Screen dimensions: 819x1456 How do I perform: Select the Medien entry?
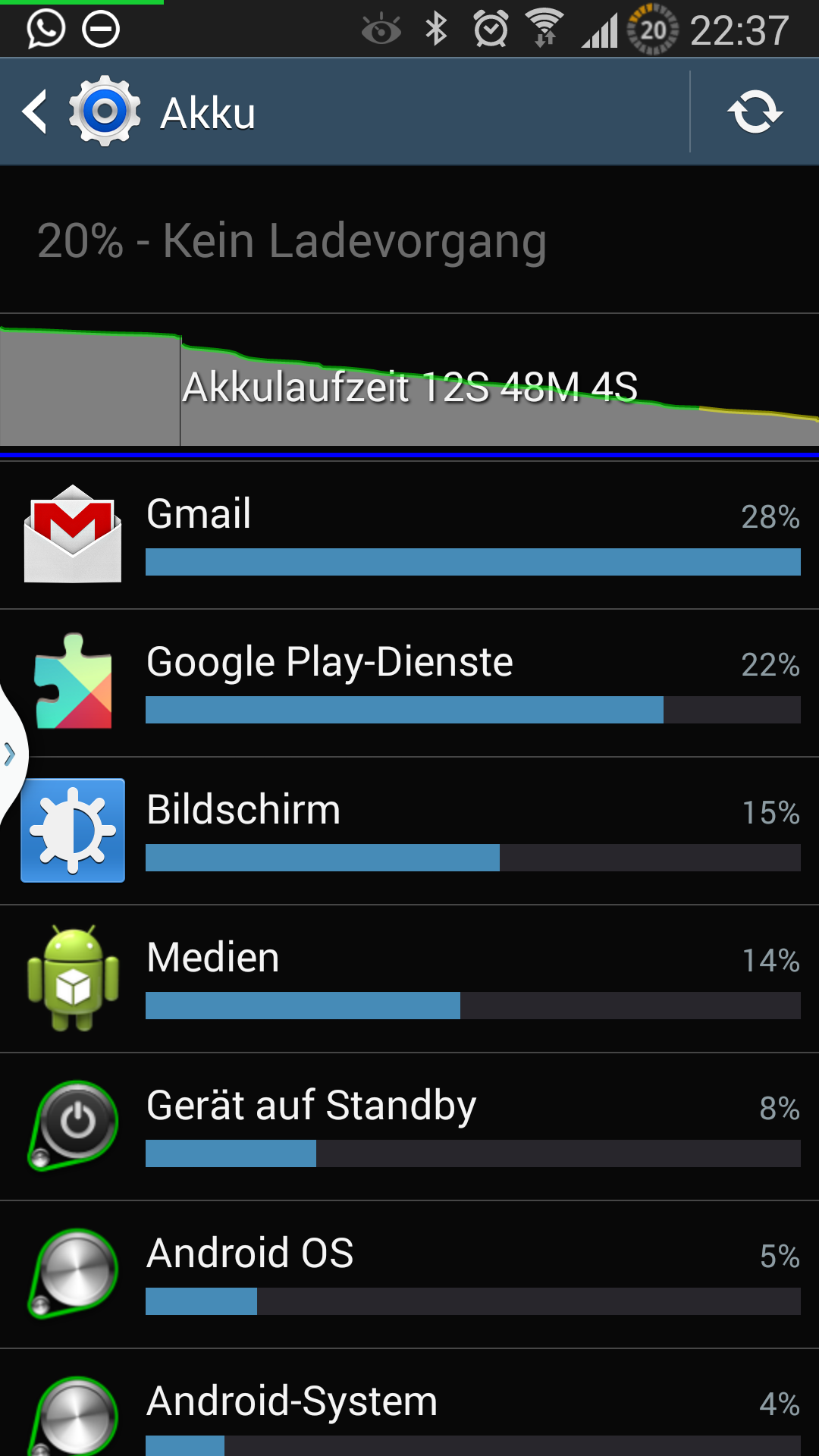409,979
